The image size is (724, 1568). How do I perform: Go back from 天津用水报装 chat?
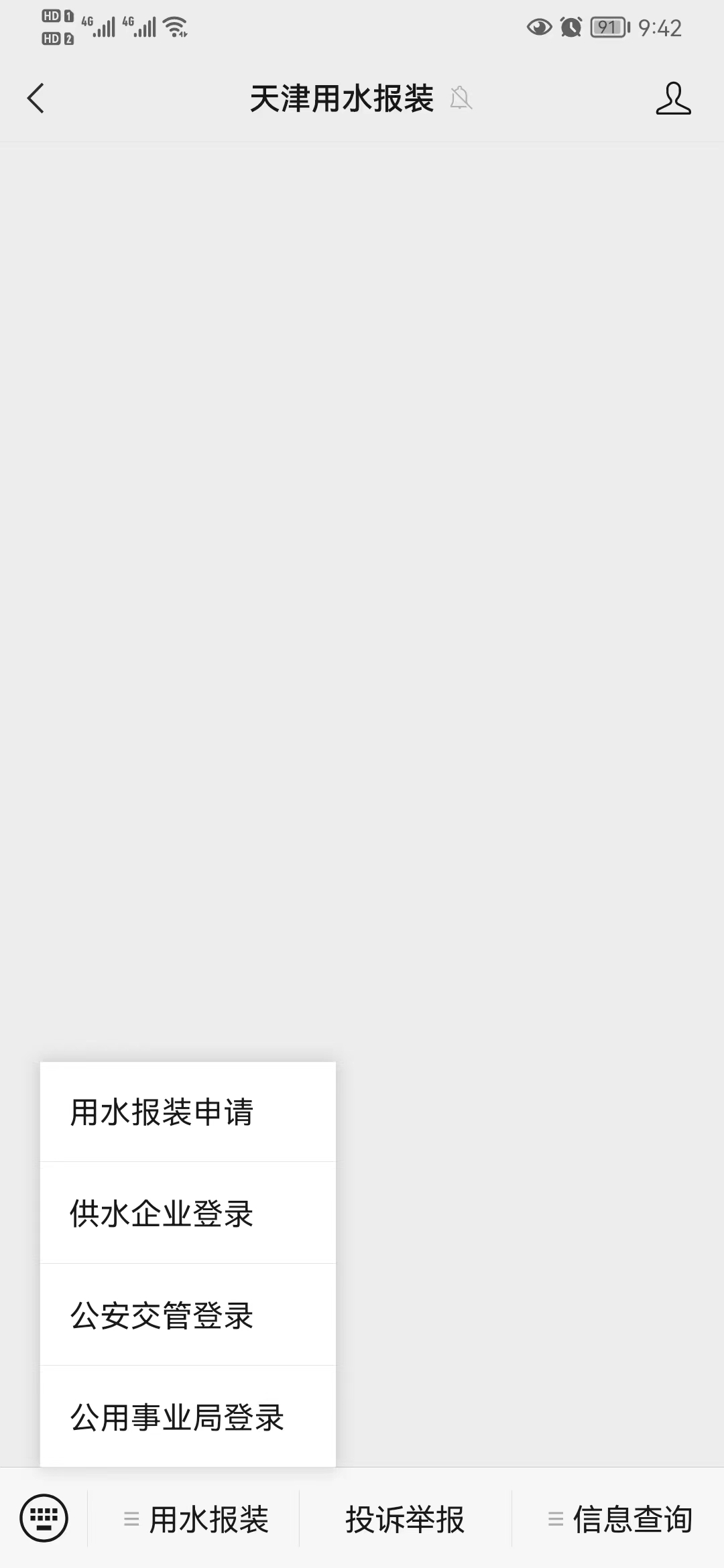(x=36, y=99)
